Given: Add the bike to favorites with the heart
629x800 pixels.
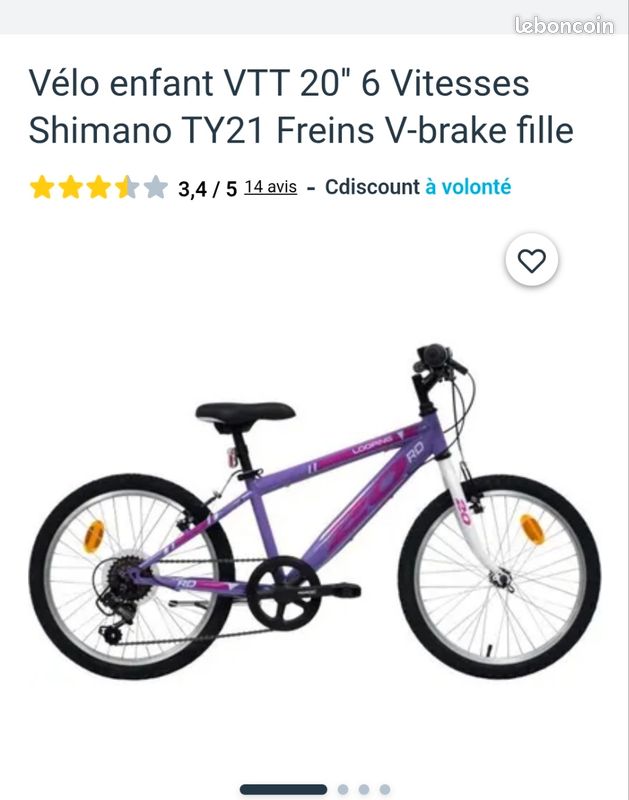Looking at the screenshot, I should tap(531, 261).
